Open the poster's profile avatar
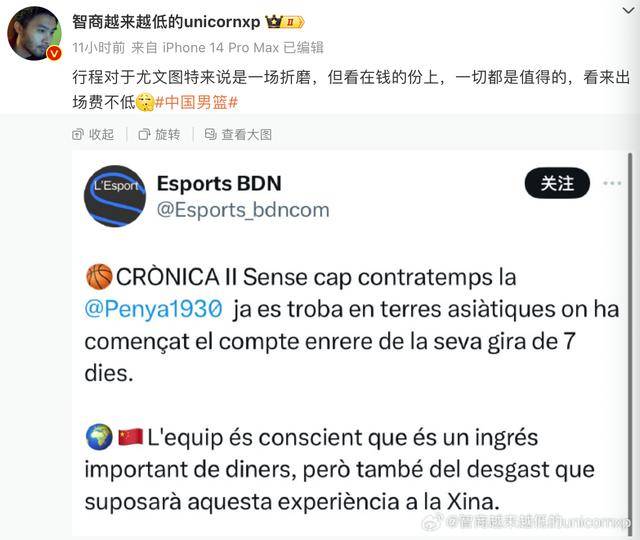 tap(35, 34)
